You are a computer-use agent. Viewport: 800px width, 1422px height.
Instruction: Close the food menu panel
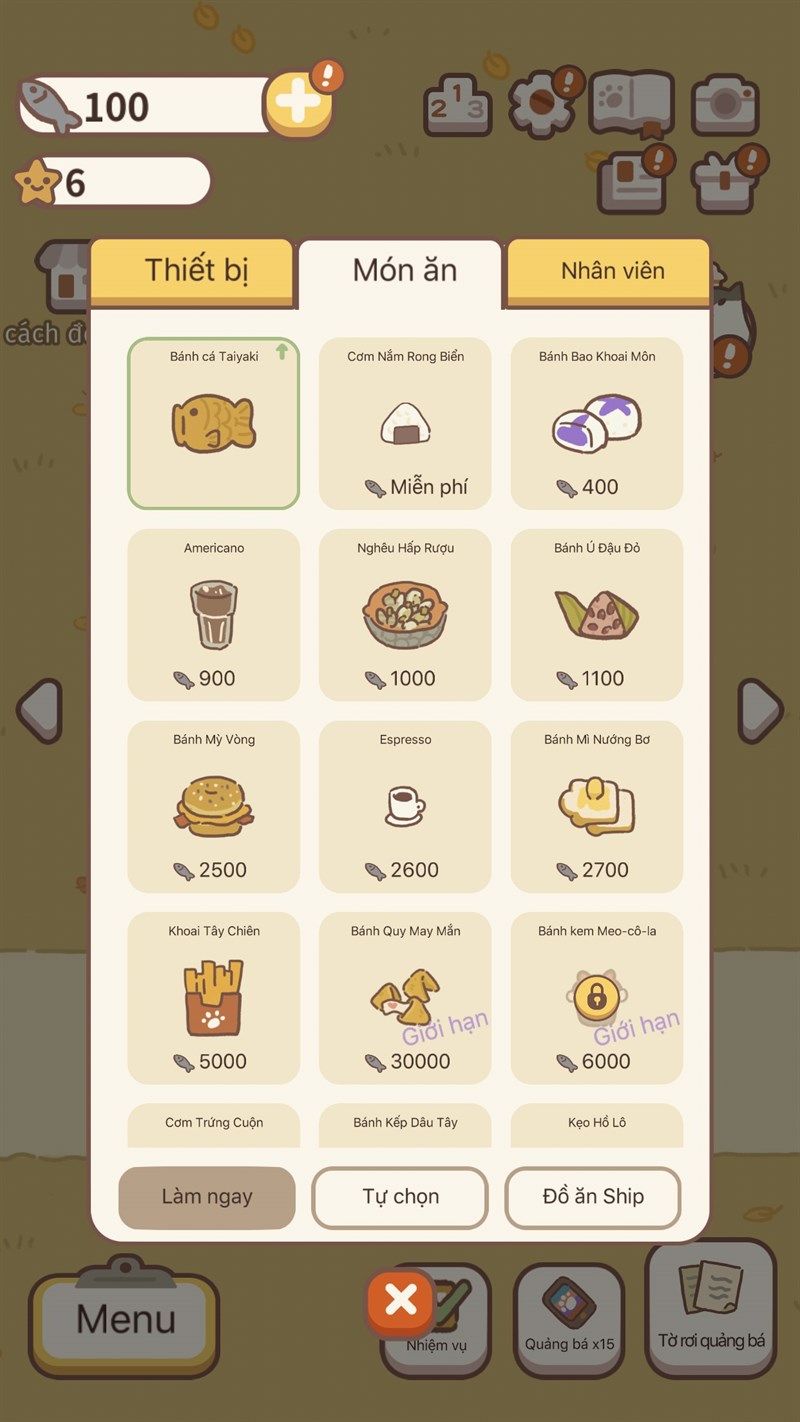401,1300
